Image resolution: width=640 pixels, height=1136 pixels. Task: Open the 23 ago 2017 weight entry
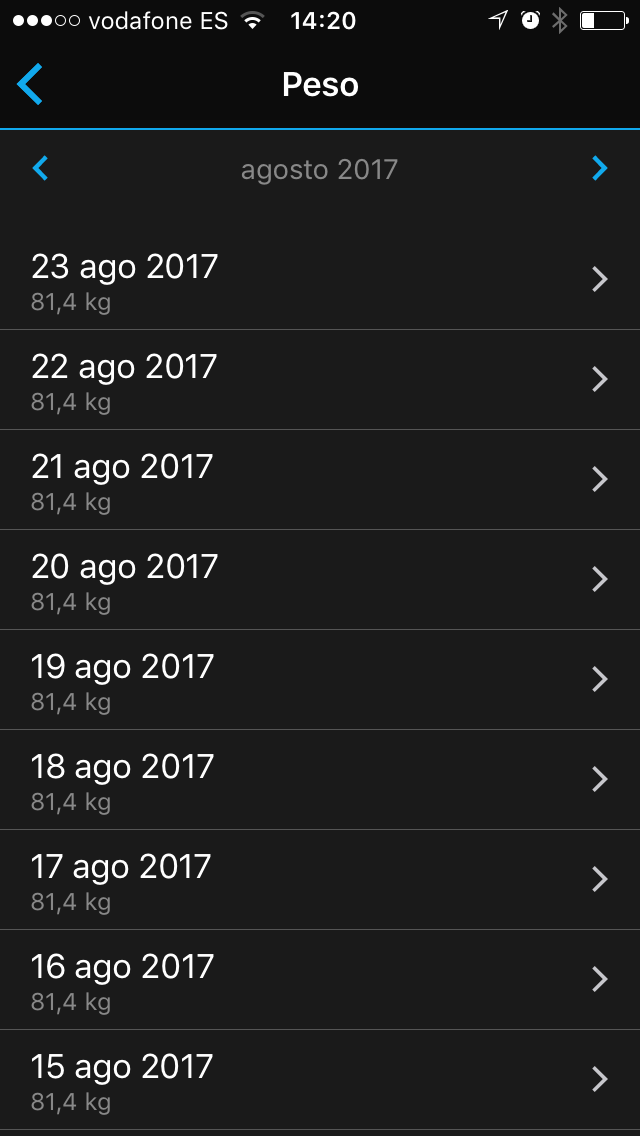tap(320, 280)
